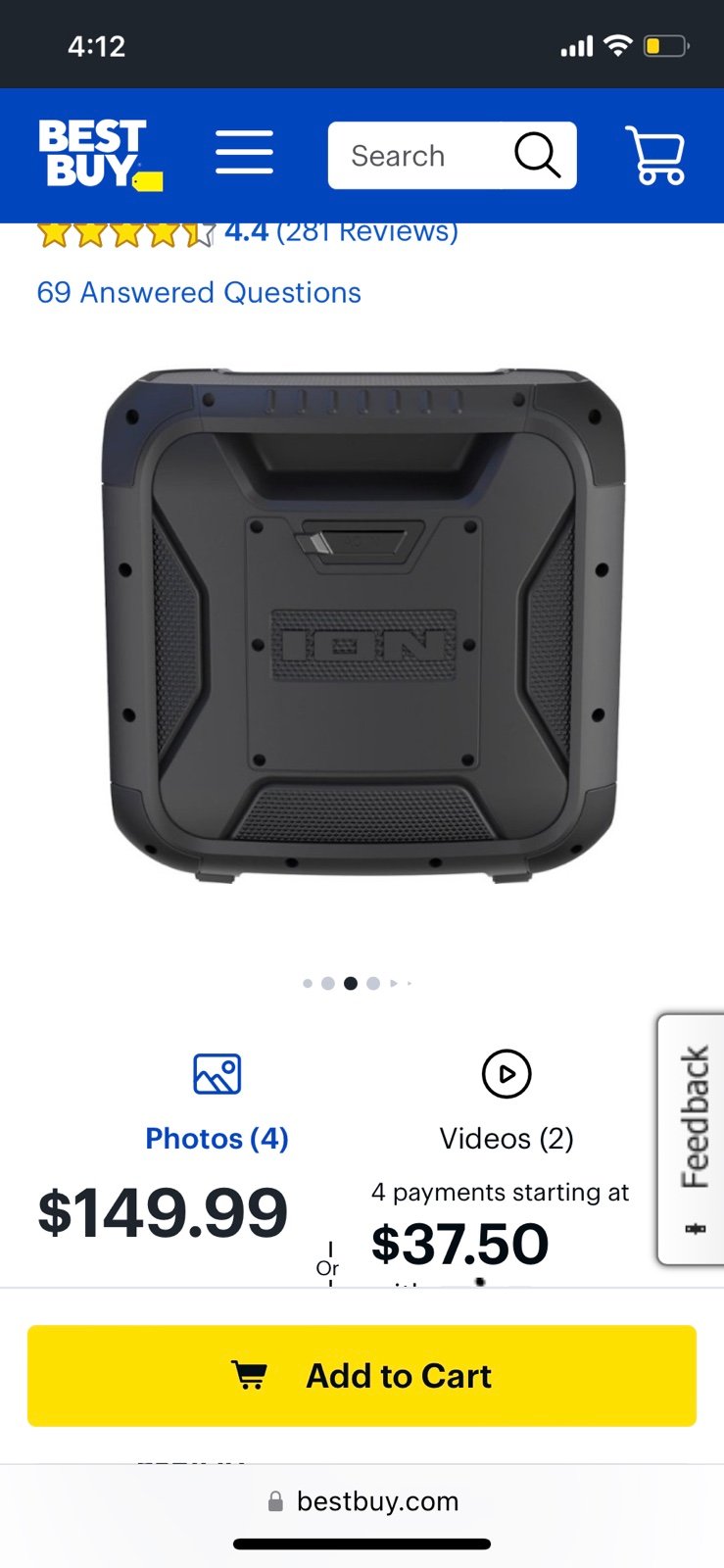Go to Best Buy home via logo

pos(100,154)
